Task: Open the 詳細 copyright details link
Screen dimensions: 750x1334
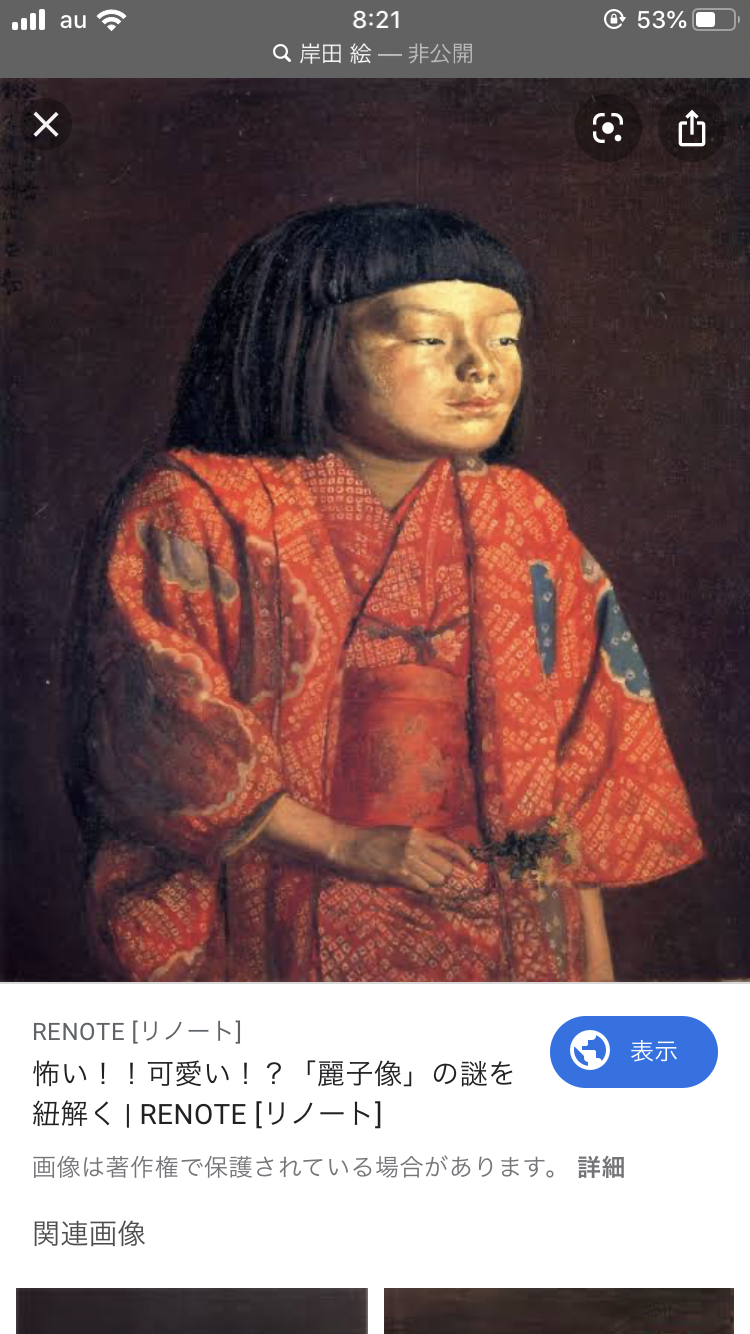Action: (x=601, y=1167)
